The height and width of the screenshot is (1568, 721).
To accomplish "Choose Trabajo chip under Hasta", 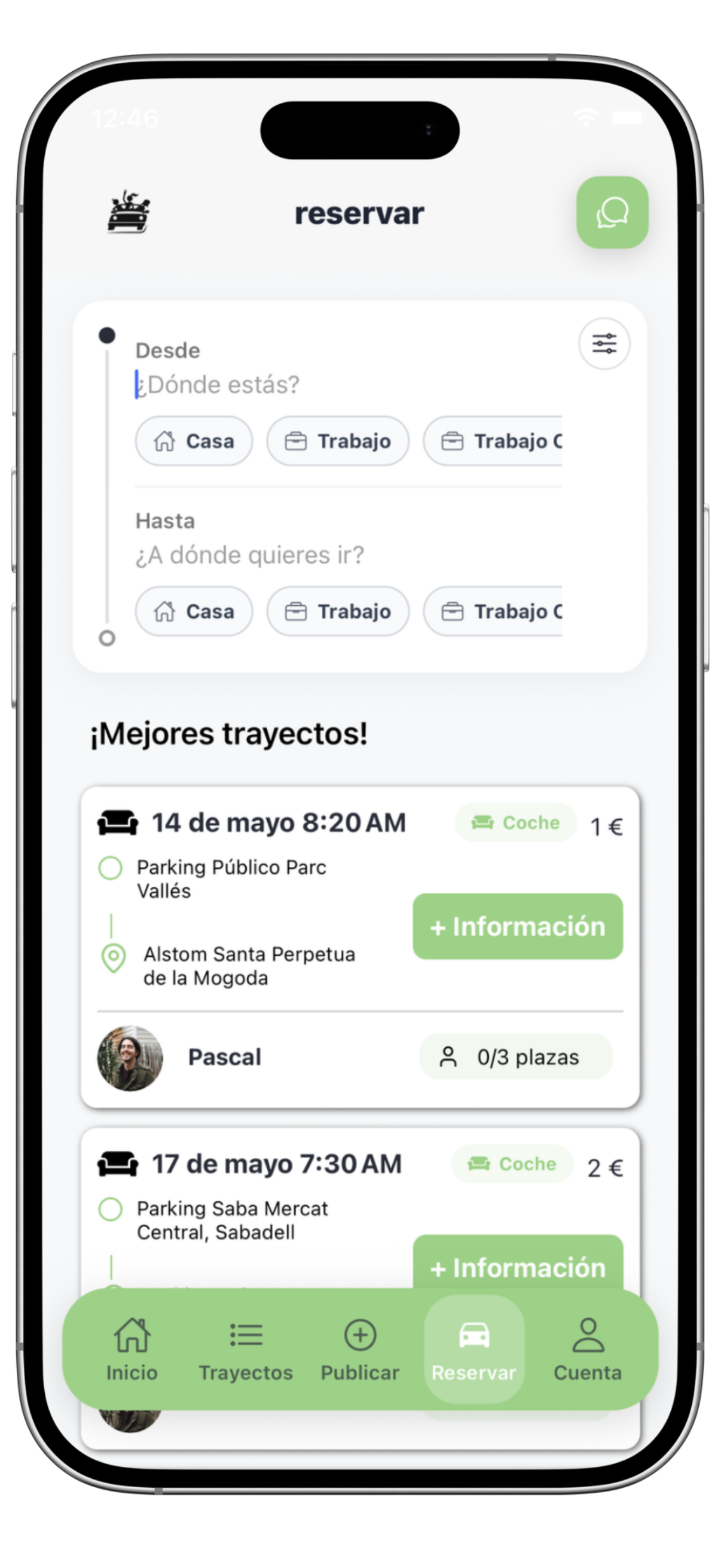I will [x=338, y=611].
